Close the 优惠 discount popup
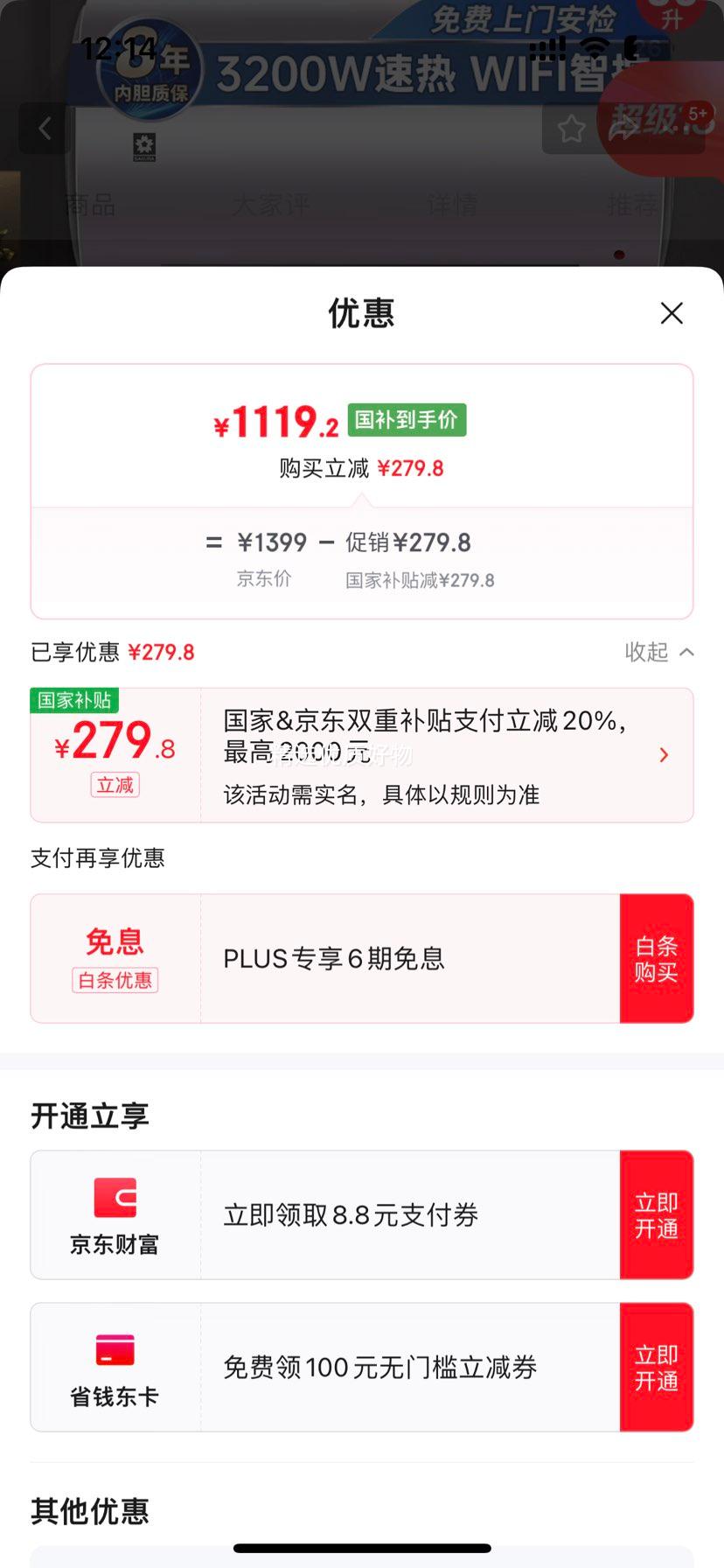 click(672, 312)
